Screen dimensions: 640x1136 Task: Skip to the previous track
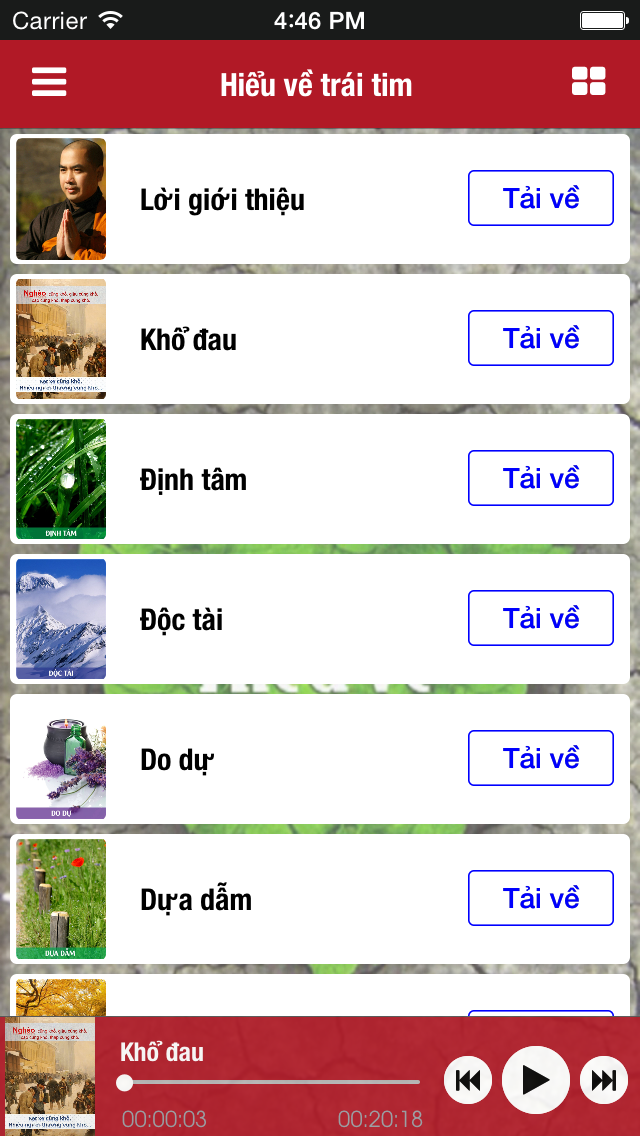click(x=468, y=1080)
